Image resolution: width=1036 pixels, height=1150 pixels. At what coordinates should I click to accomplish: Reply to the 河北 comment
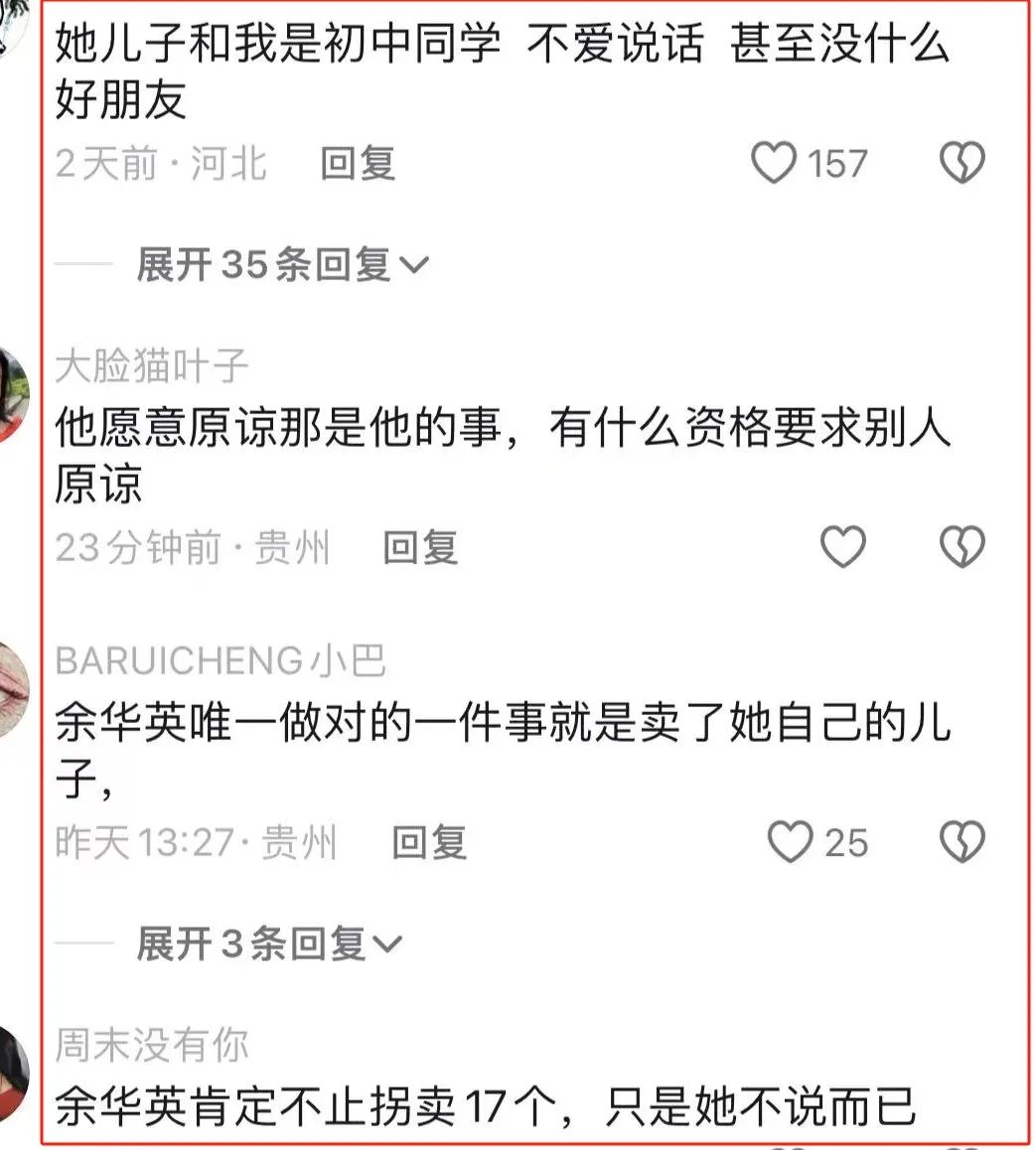pyautogui.click(x=358, y=164)
